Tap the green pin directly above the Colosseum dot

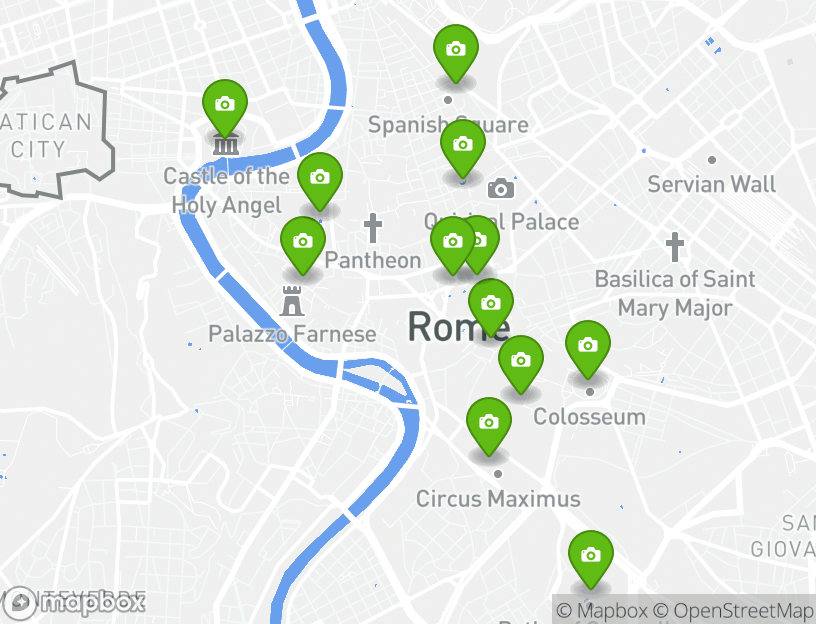[587, 345]
